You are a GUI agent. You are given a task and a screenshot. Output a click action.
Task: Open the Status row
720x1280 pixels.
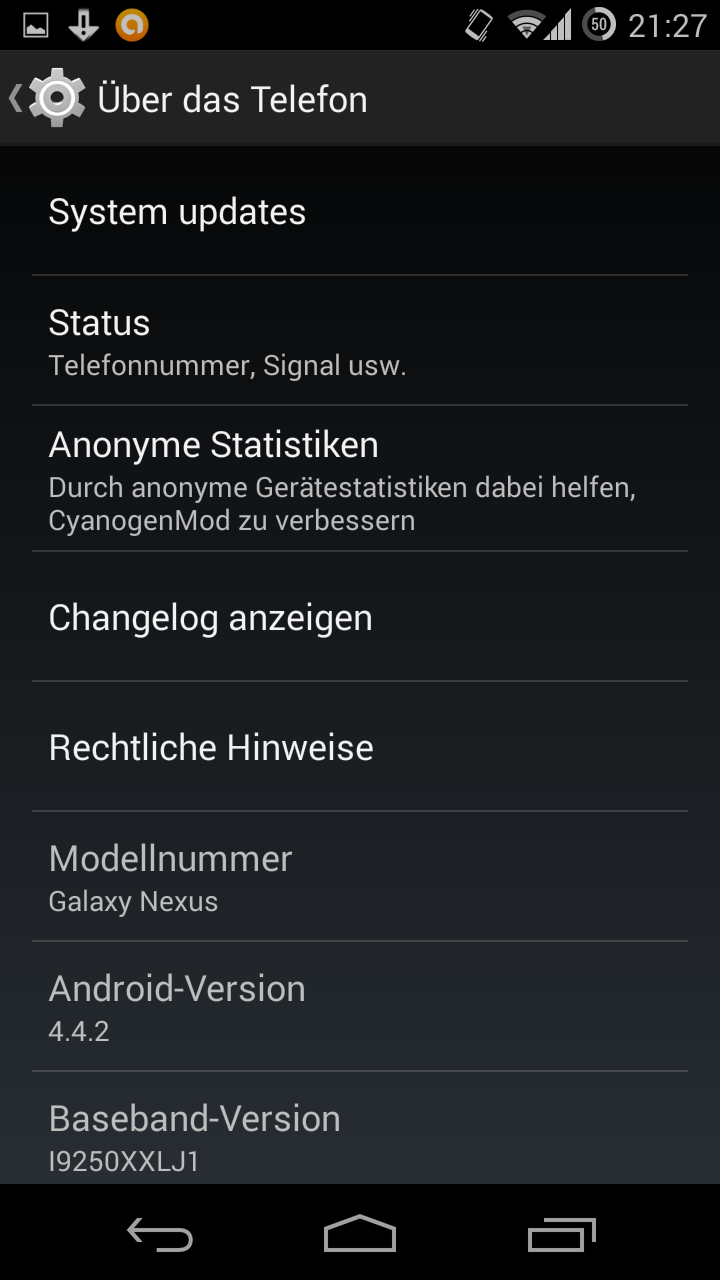pos(360,341)
